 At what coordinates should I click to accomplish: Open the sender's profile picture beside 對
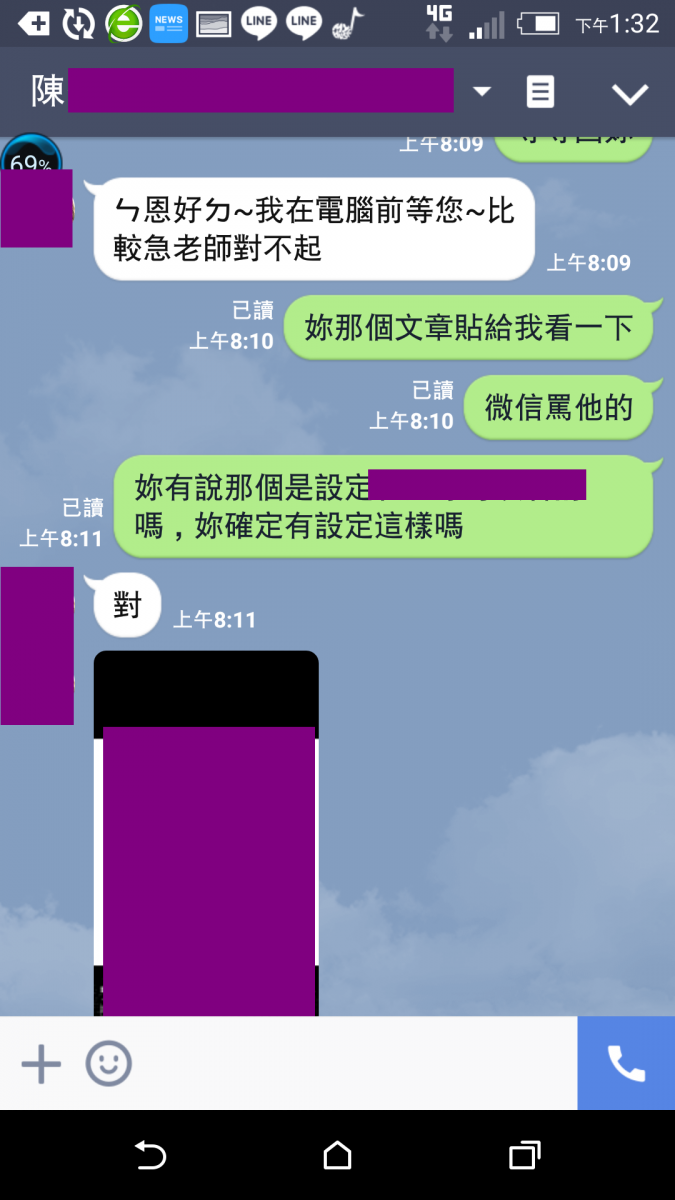click(x=37, y=645)
